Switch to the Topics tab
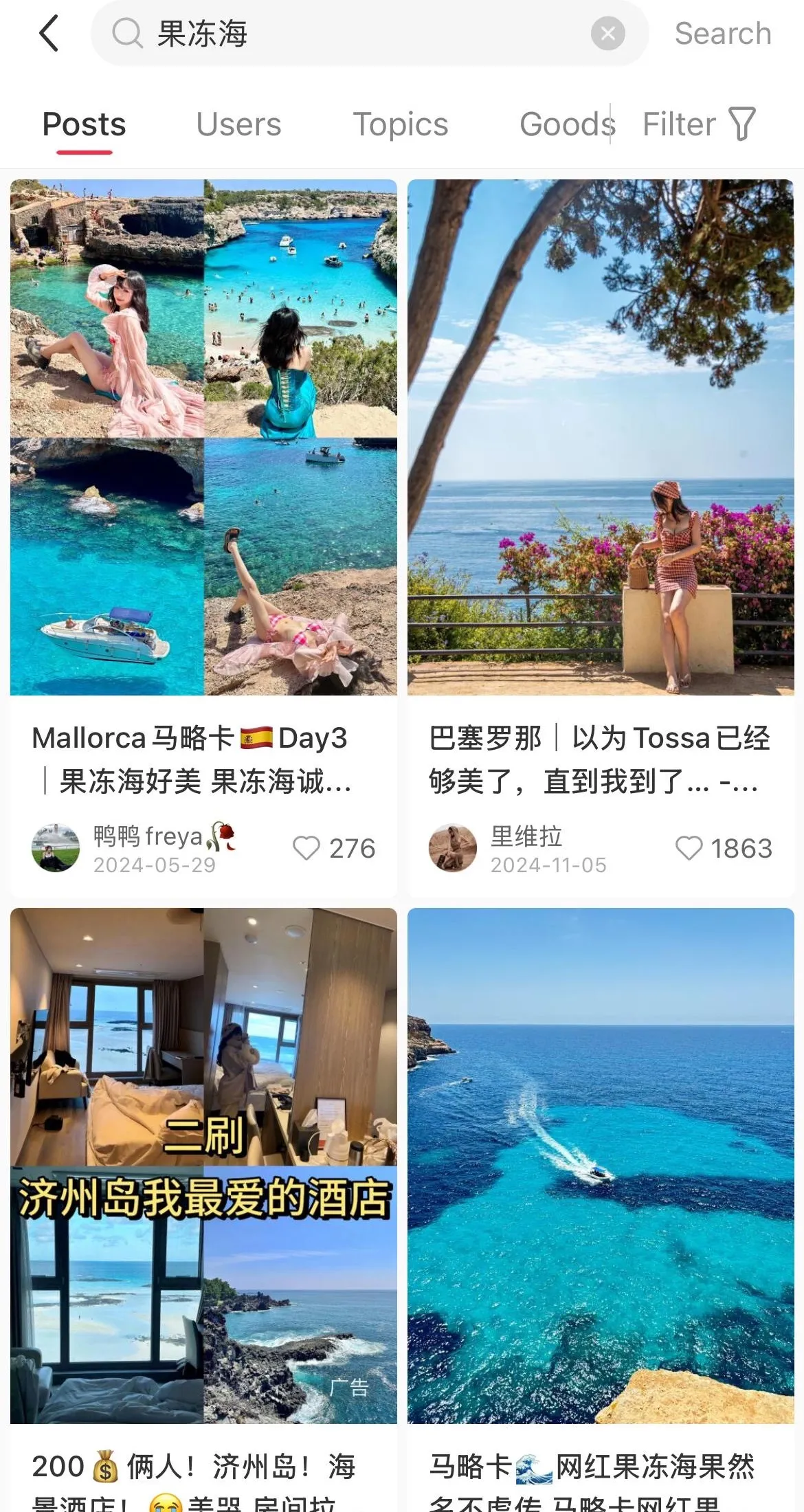 tap(401, 125)
